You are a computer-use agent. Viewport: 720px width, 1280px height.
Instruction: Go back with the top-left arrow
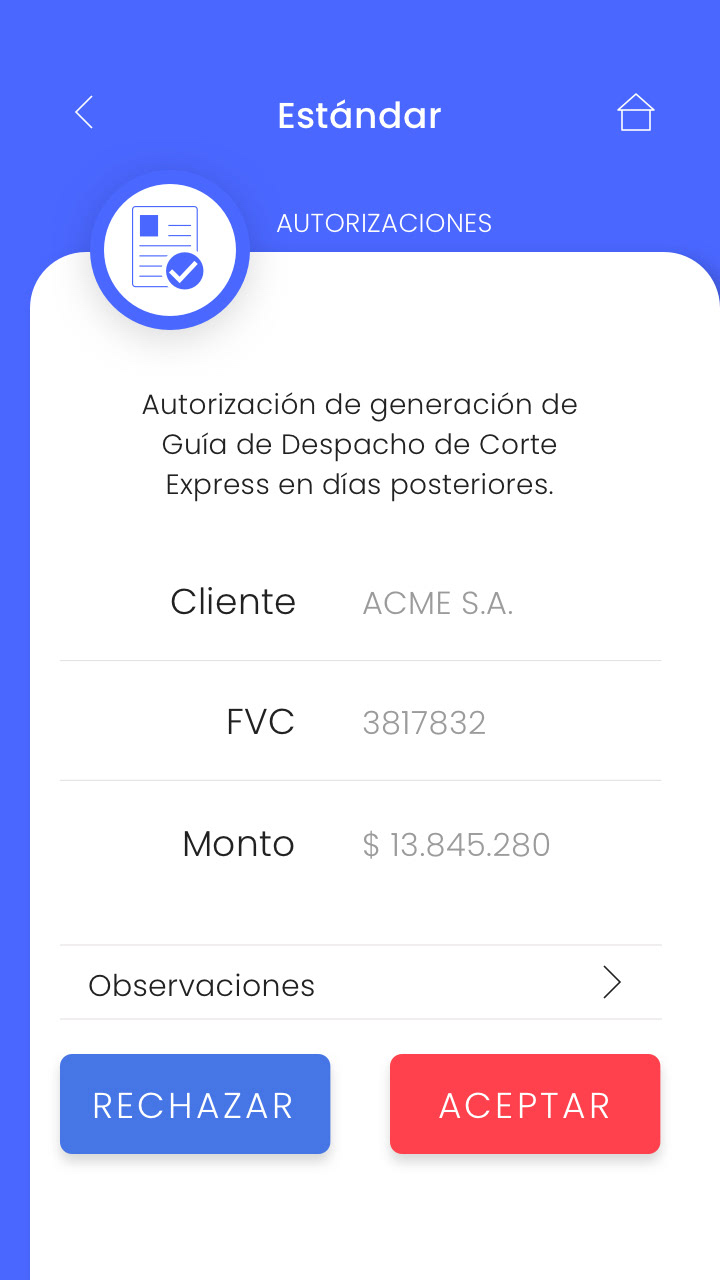tap(84, 112)
